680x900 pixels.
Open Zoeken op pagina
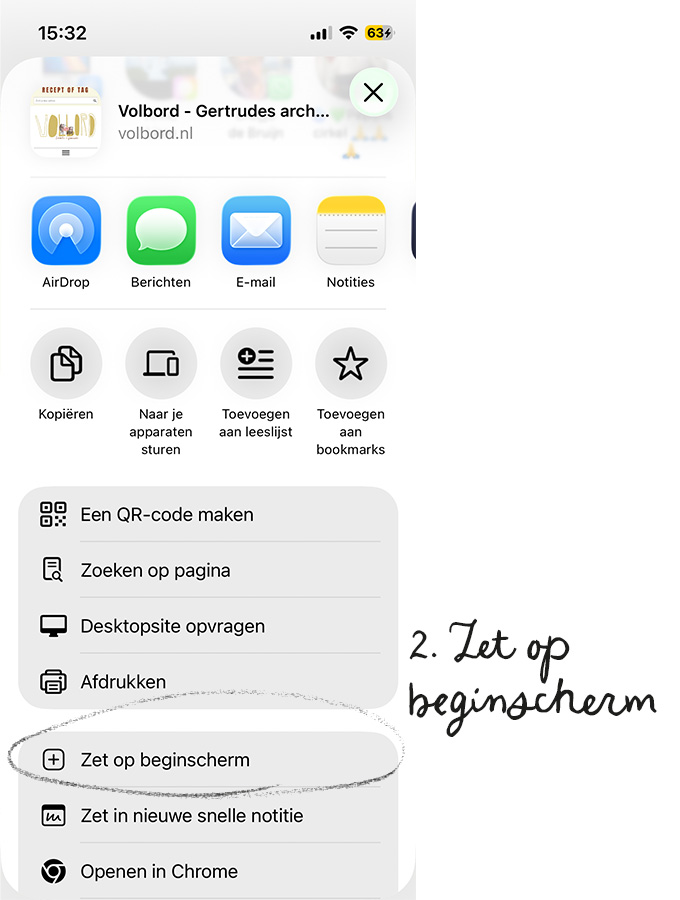(208, 571)
